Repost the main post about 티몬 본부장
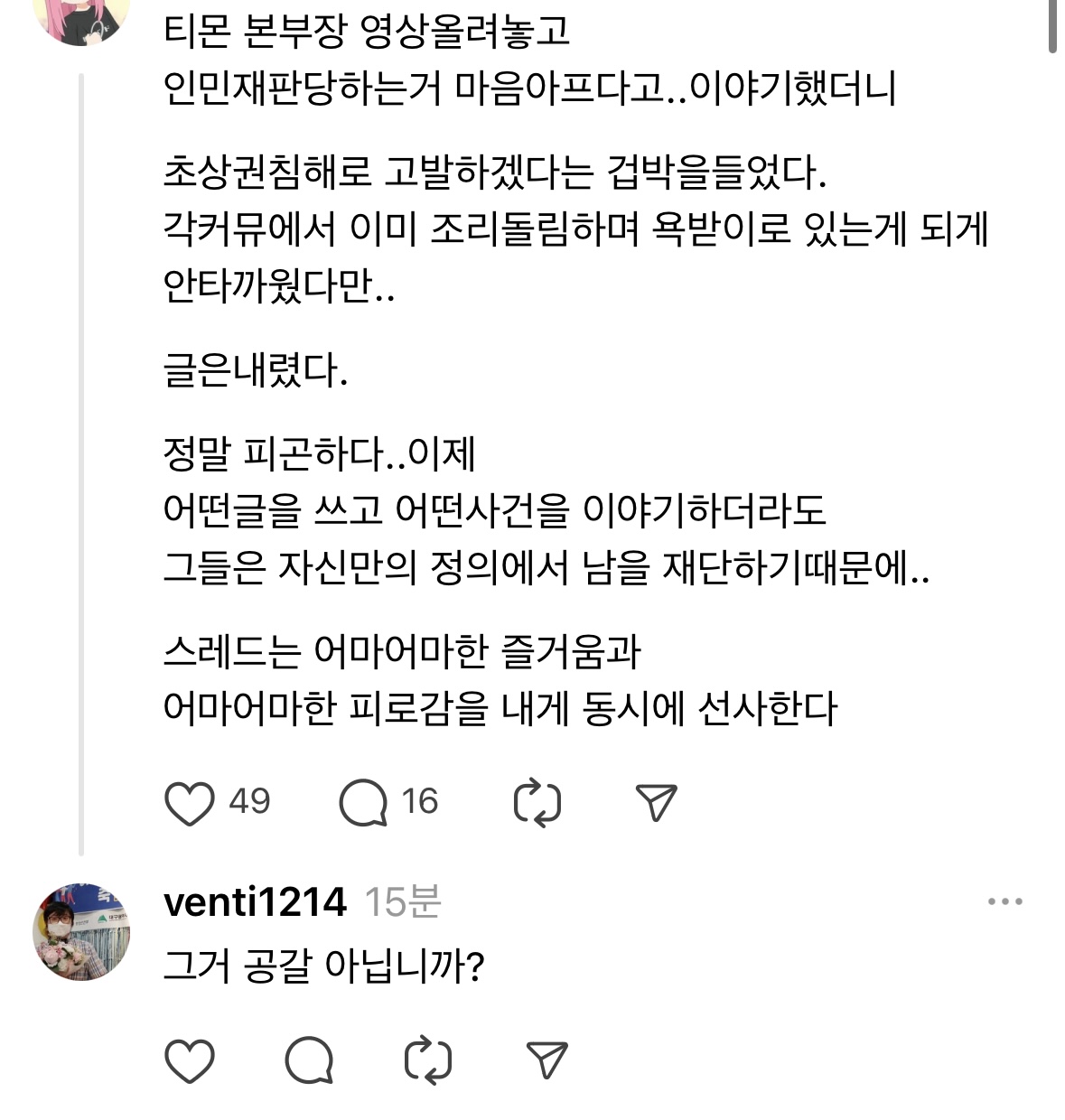This screenshot has height=1120, width=1065. (x=537, y=803)
